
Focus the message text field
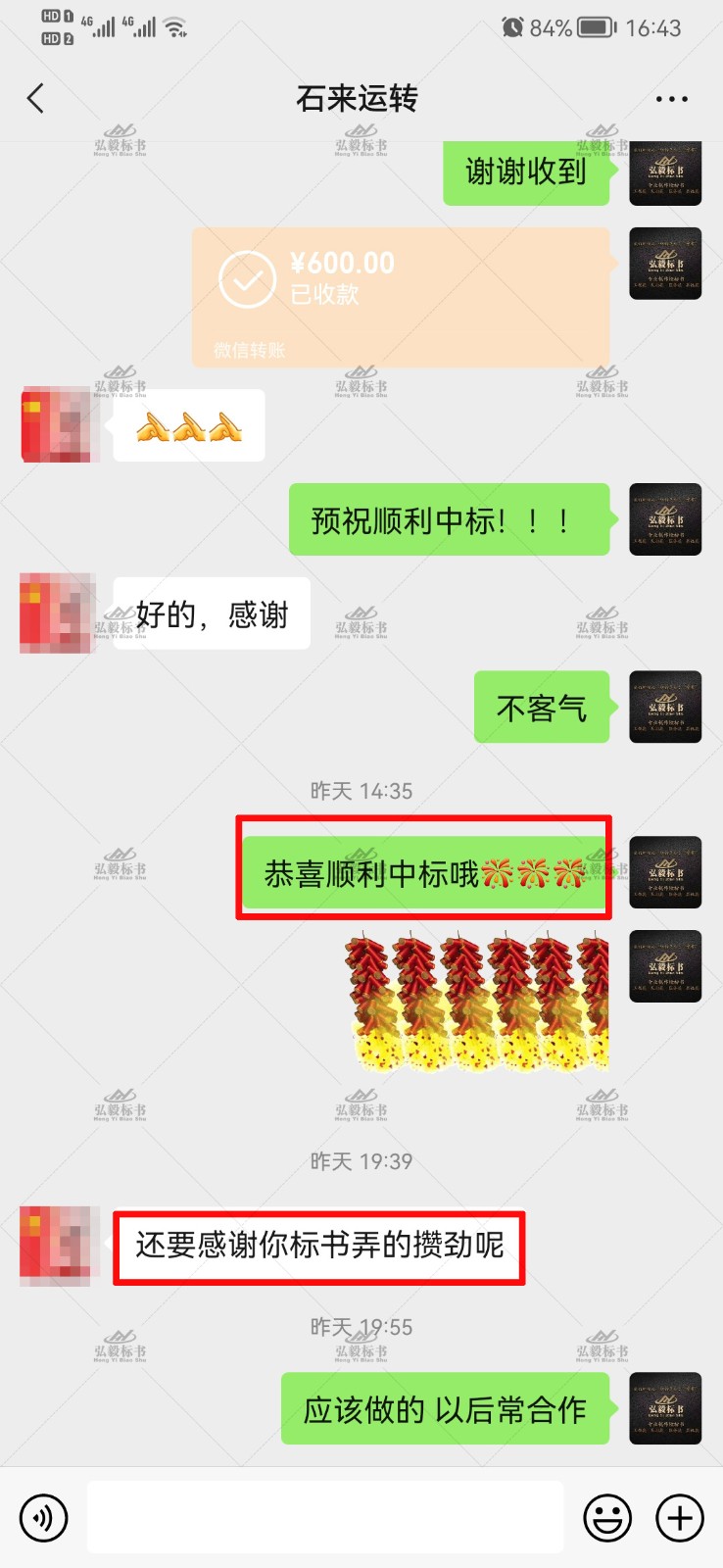325,1517
